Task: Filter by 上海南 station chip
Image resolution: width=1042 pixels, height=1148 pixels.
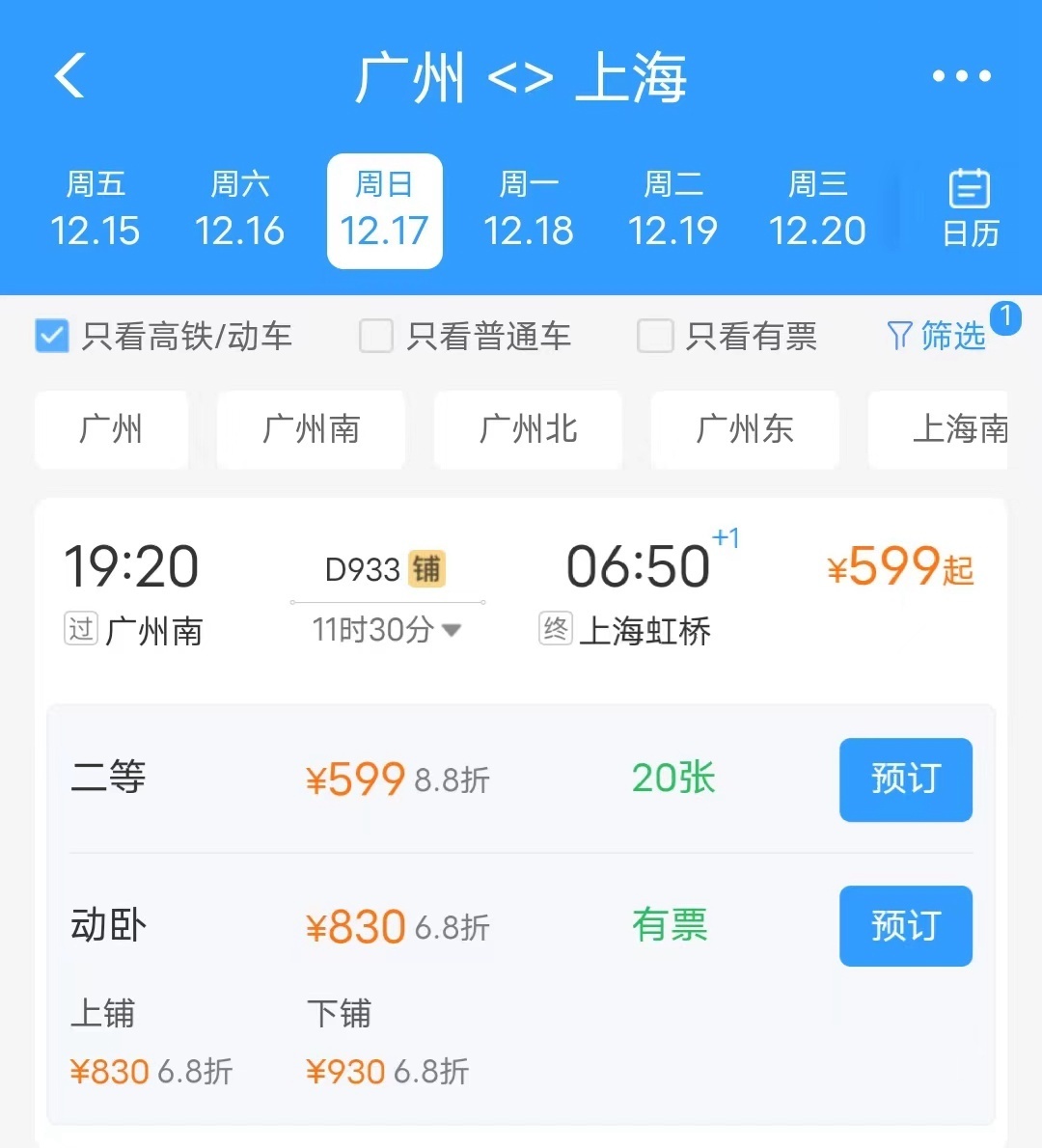Action: [x=955, y=429]
